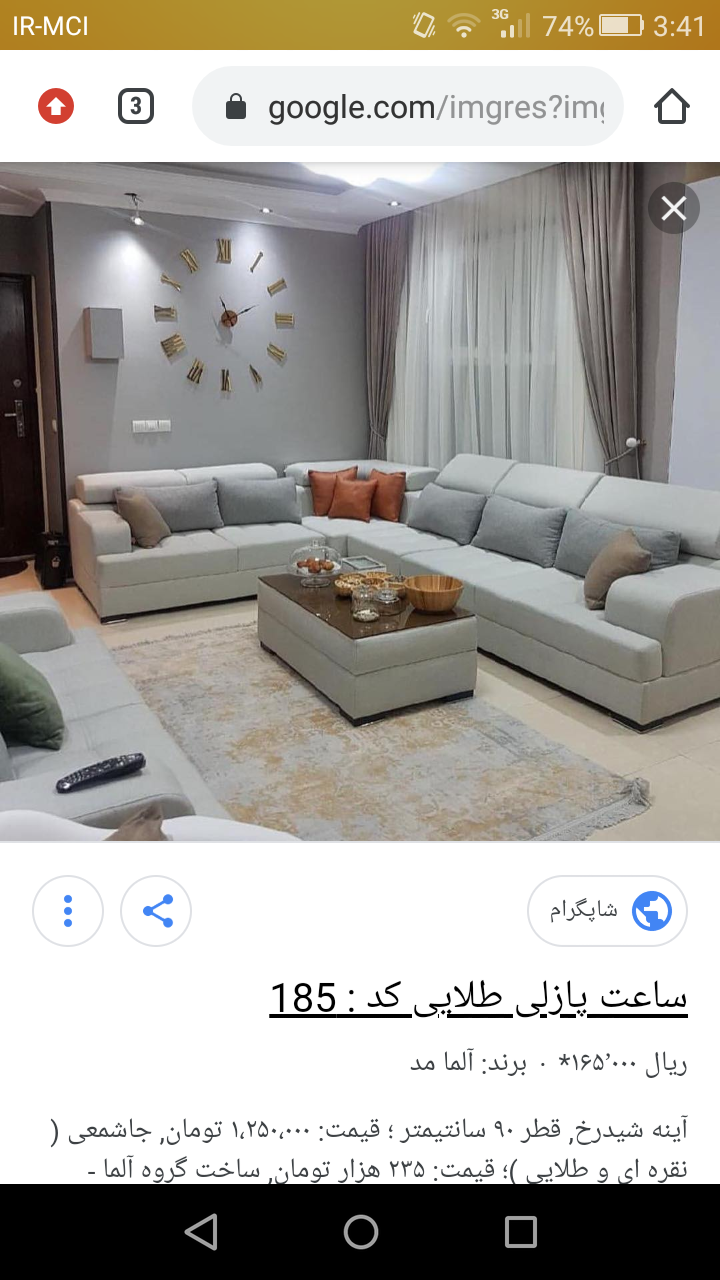The height and width of the screenshot is (1280, 720).
Task: Open the tab switcher showing 3 tabs
Action: 136,106
